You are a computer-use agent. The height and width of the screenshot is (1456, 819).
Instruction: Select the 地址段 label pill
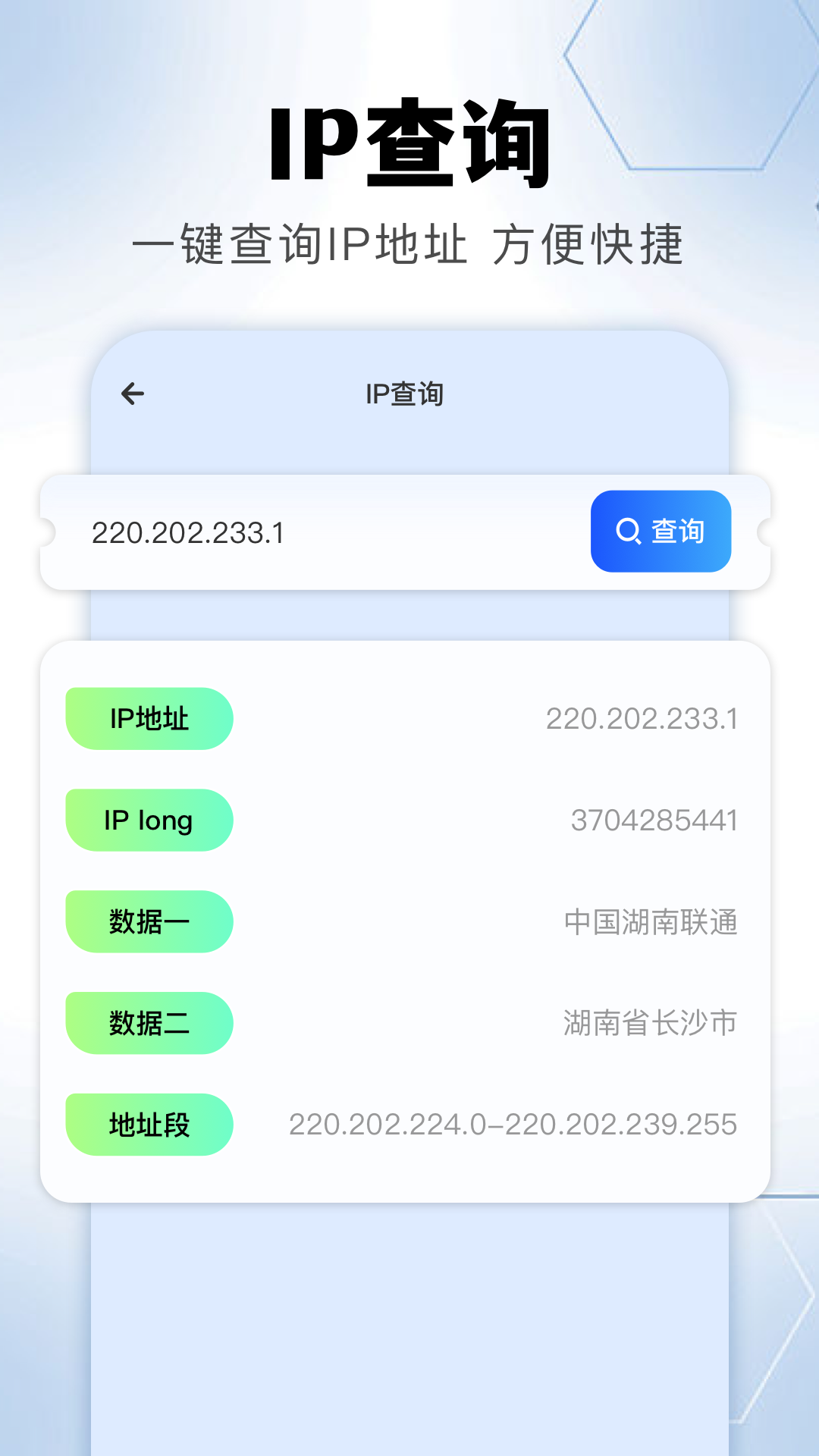pyautogui.click(x=149, y=1125)
